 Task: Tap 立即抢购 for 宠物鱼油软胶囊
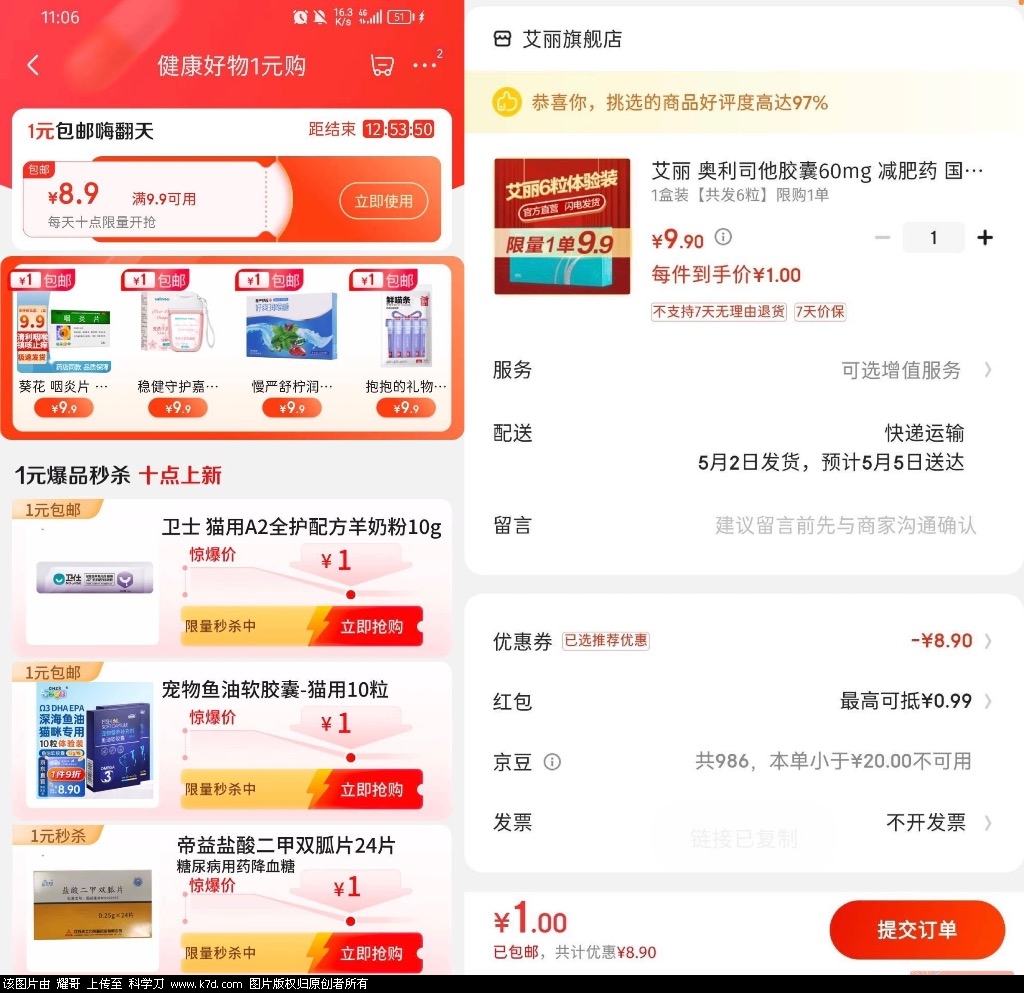click(371, 790)
